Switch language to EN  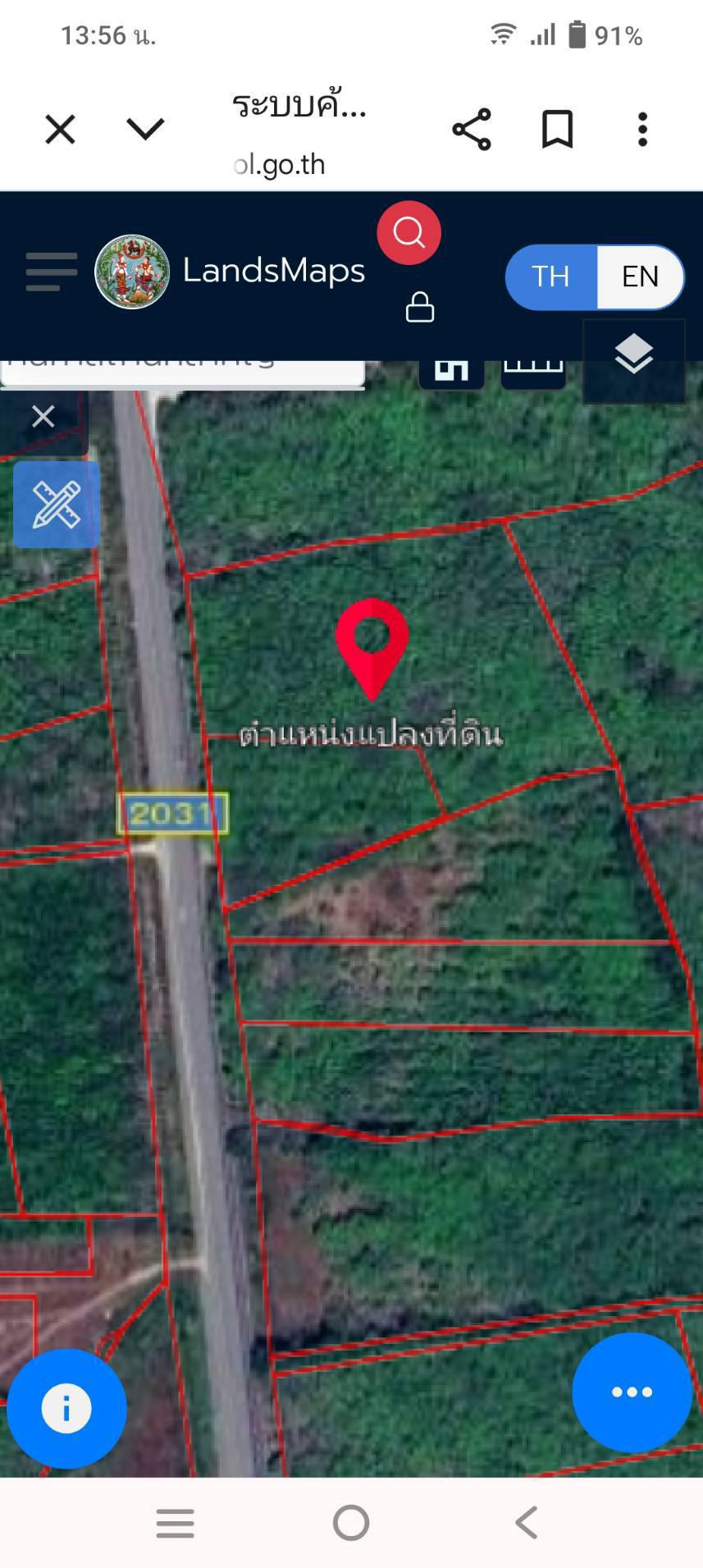[x=640, y=277]
